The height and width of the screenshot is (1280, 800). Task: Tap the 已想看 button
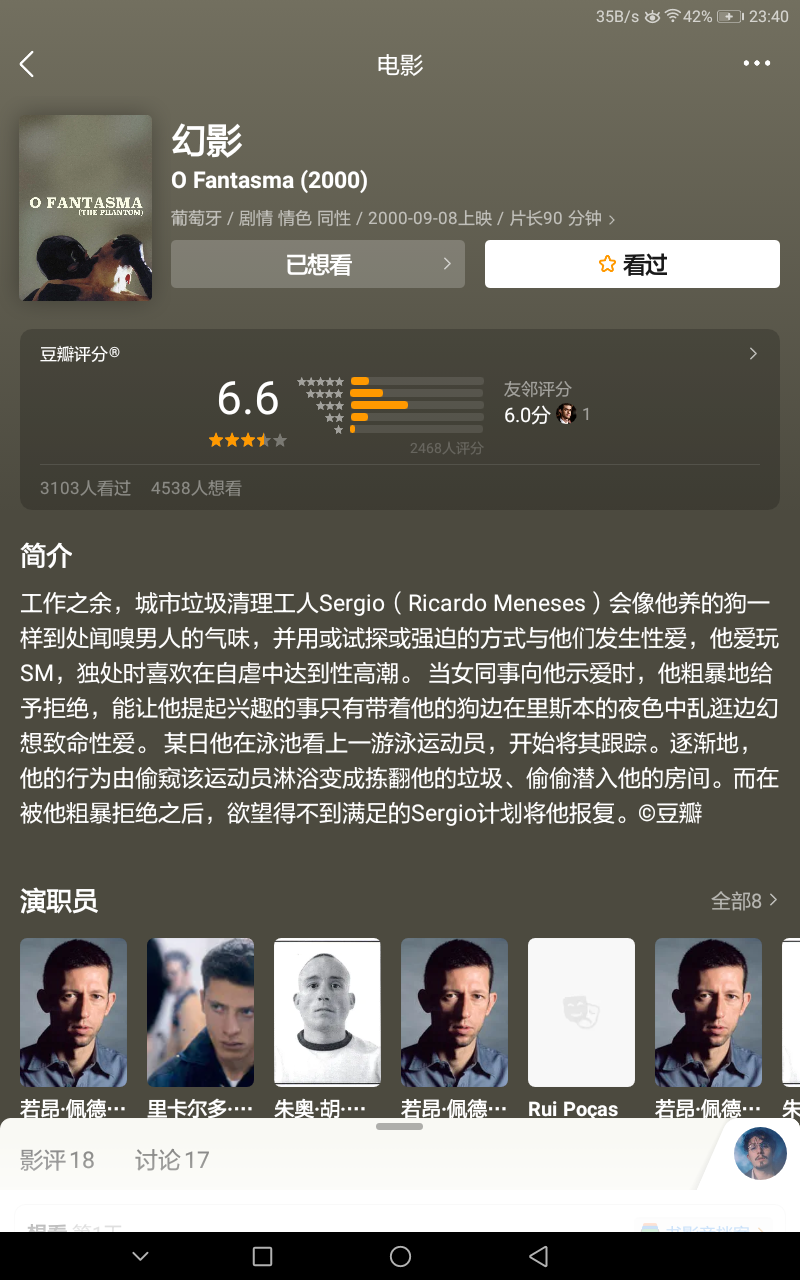pyautogui.click(x=318, y=264)
